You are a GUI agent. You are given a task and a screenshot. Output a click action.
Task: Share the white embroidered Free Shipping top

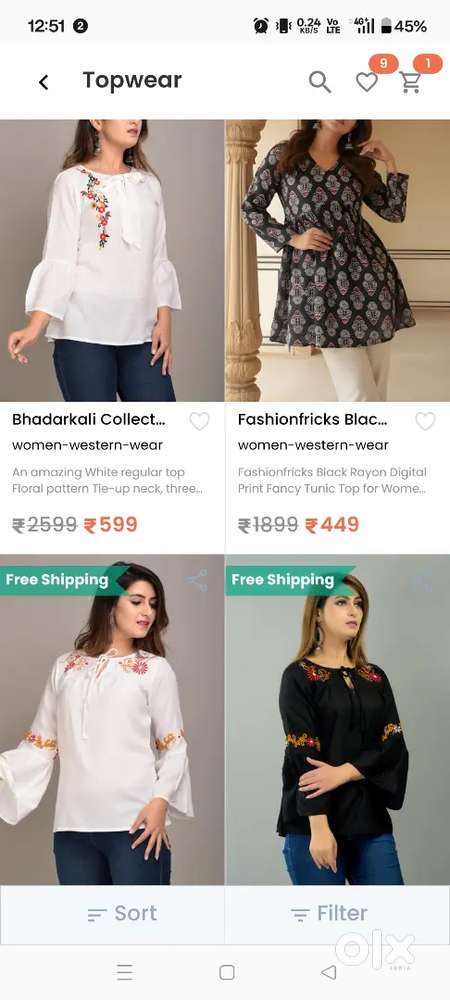click(198, 580)
